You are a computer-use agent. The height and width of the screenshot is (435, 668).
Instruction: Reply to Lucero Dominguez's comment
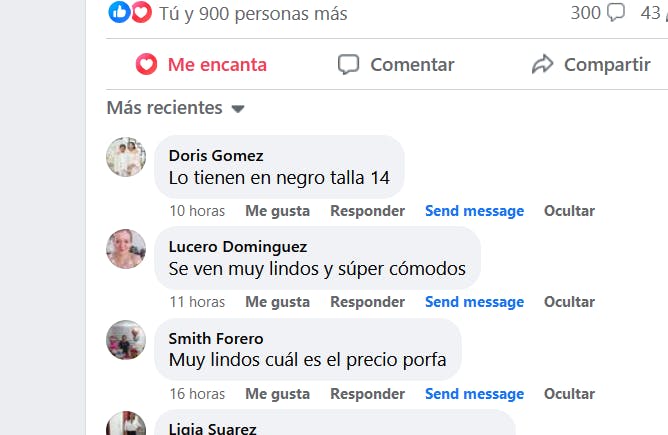coord(367,302)
